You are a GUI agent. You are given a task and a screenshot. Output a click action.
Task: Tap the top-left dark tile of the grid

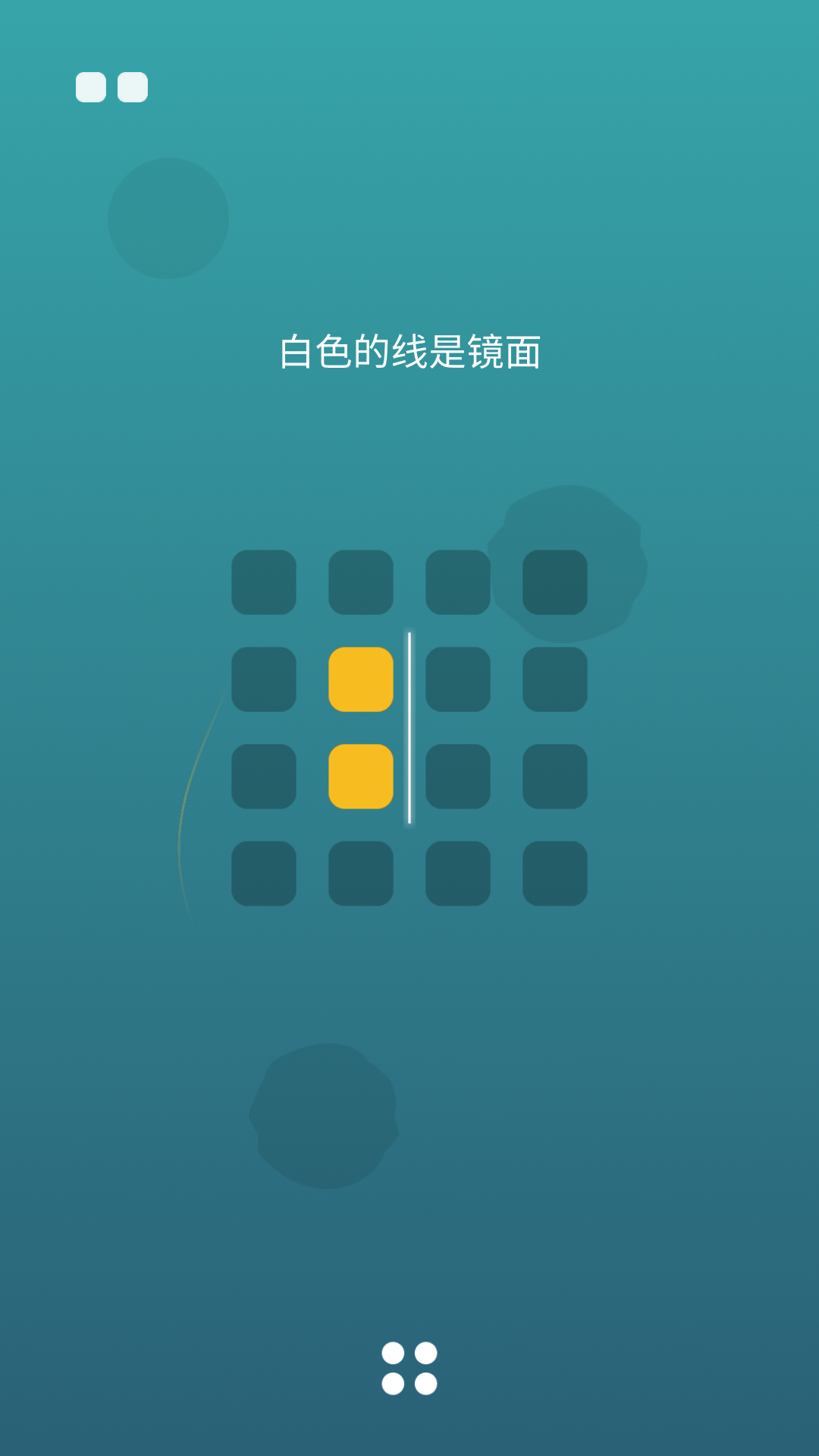coord(263,581)
